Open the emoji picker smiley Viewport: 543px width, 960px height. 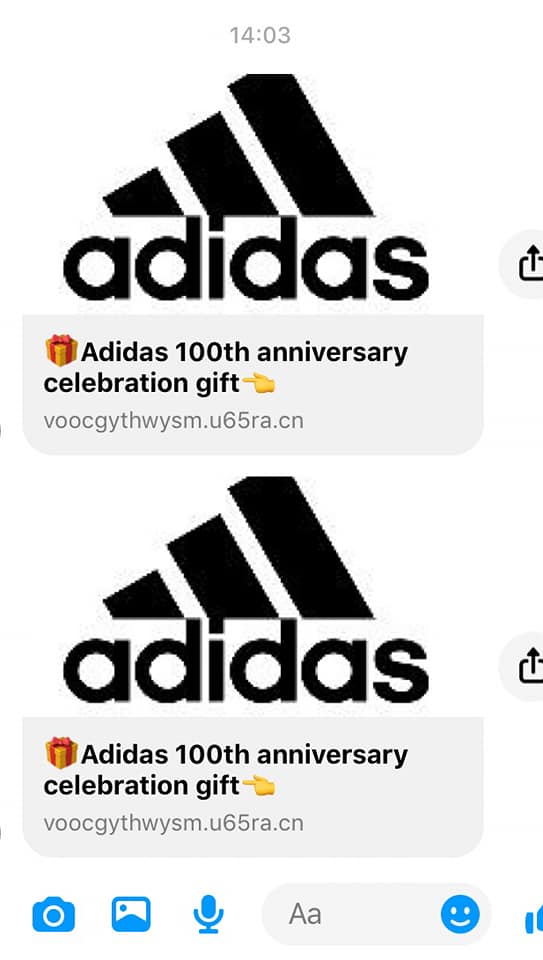coord(460,914)
